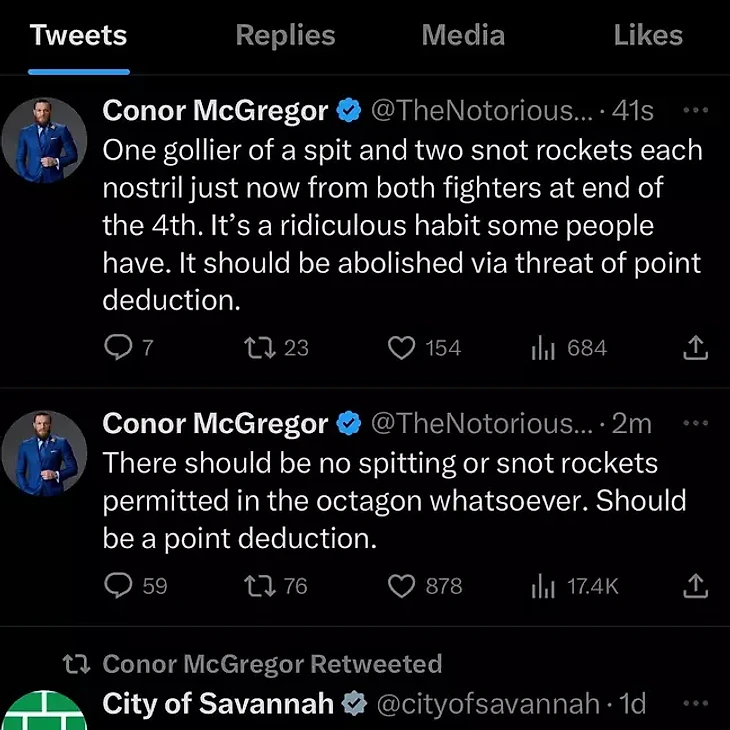Reply to the 41s snot rockets tweet
This screenshot has width=730, height=730.
coord(118,348)
